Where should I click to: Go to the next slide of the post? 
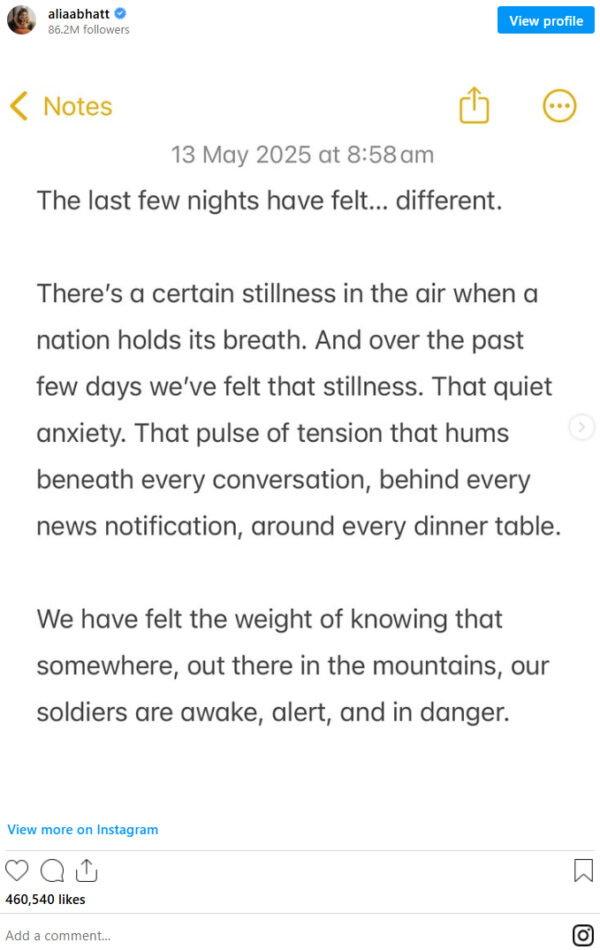click(581, 427)
